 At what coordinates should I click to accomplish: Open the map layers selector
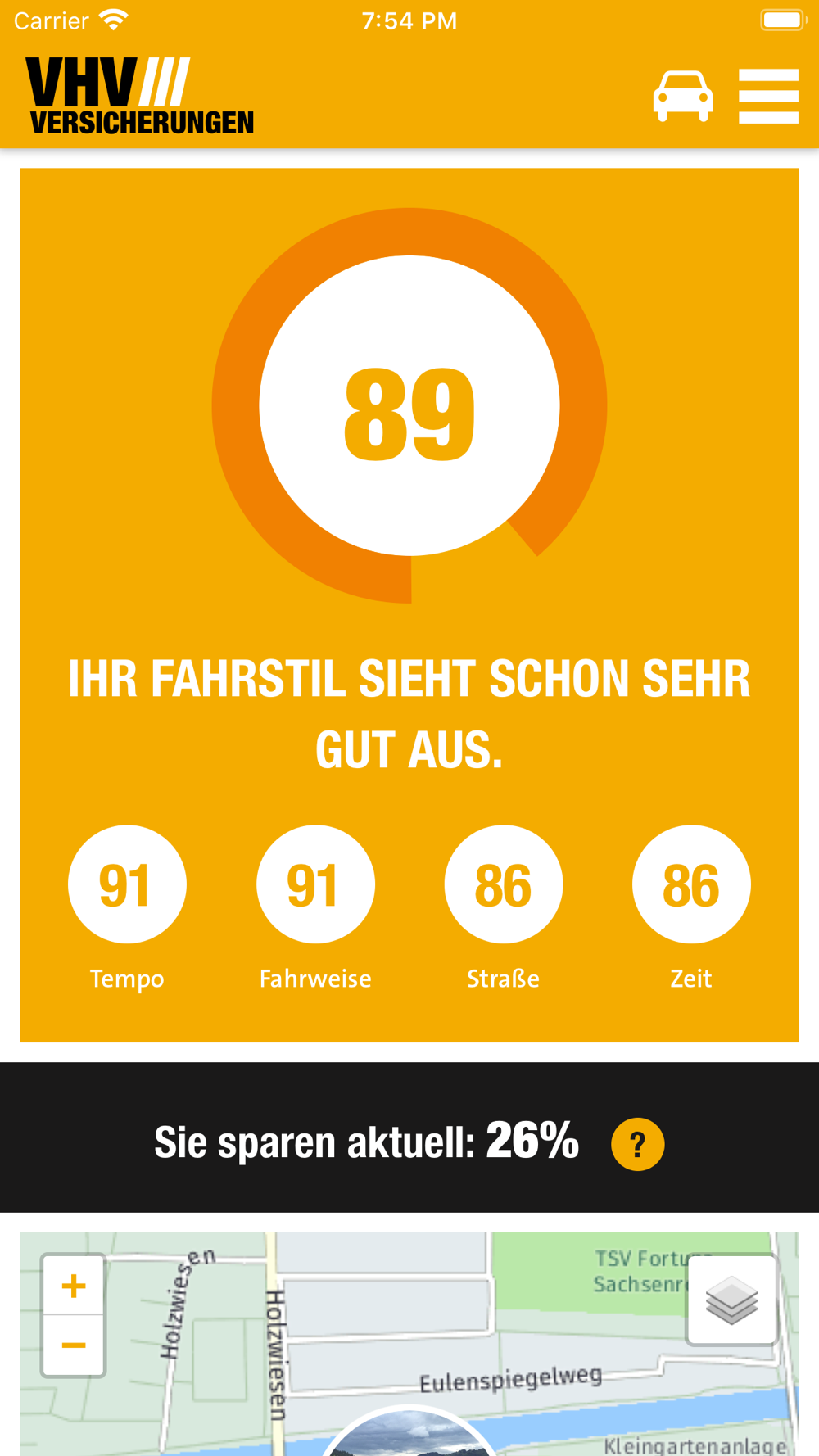tap(731, 1300)
